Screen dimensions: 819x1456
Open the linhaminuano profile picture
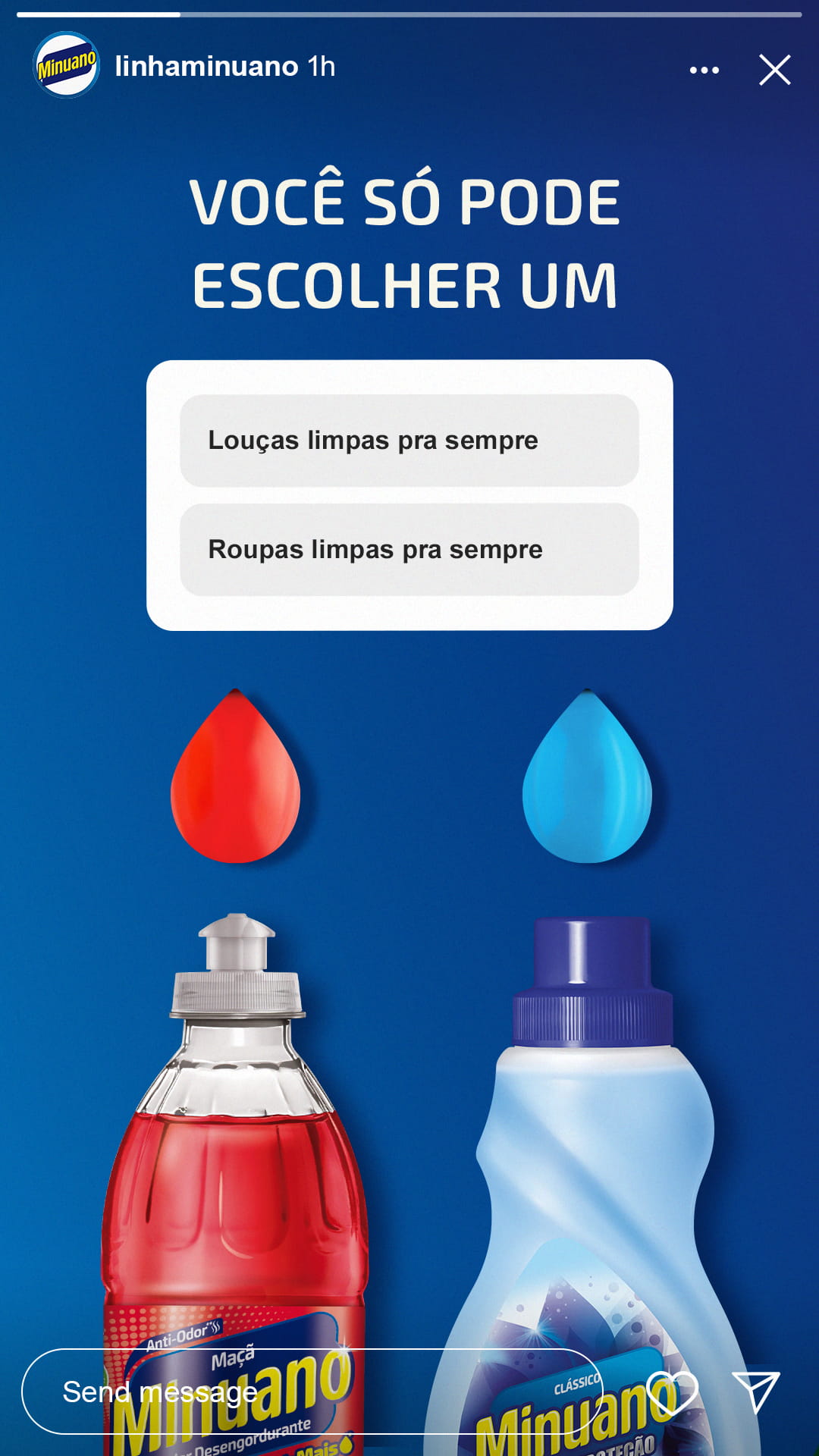66,65
